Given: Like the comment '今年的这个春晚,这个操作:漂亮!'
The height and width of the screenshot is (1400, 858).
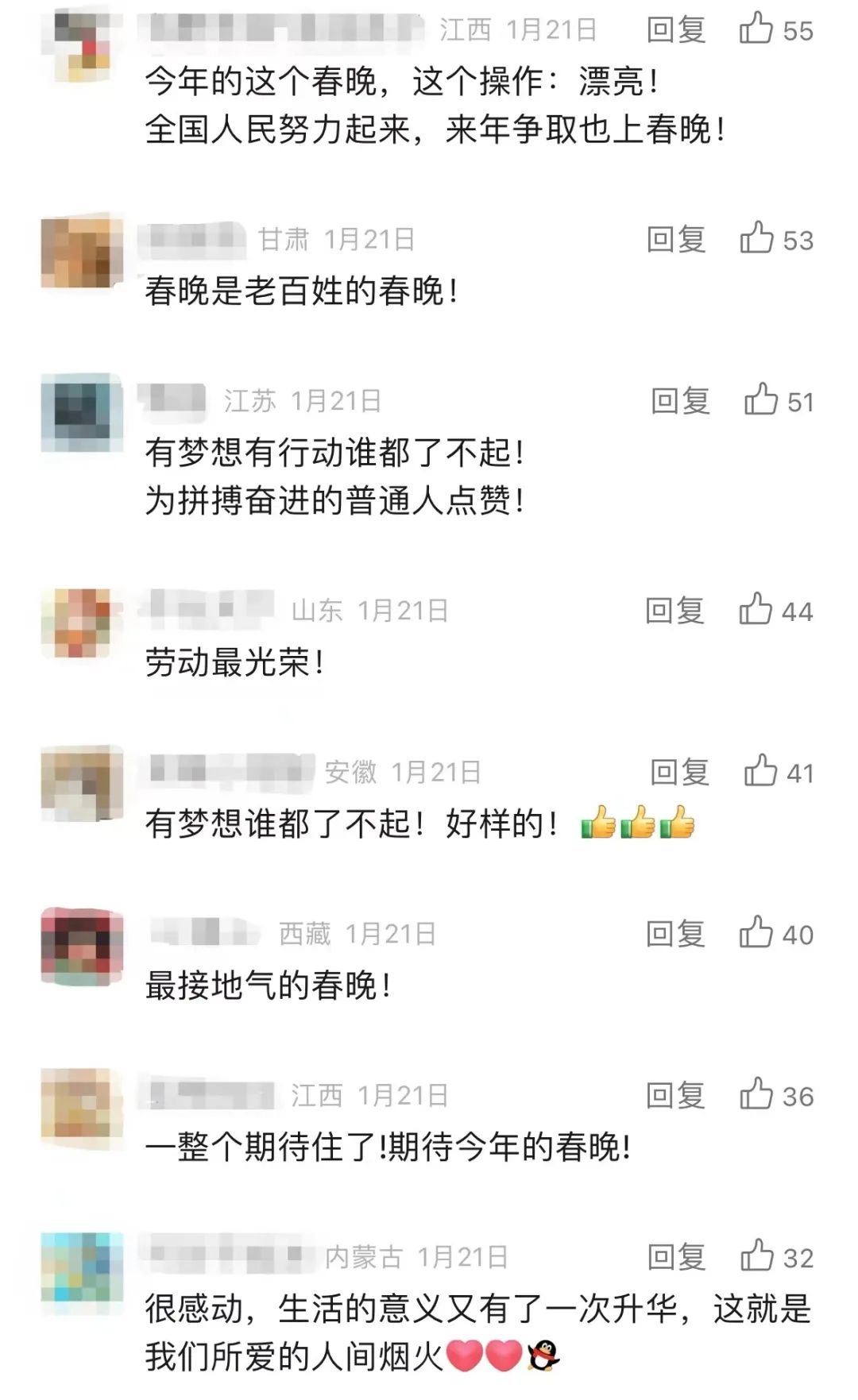Looking at the screenshot, I should coord(756,29).
